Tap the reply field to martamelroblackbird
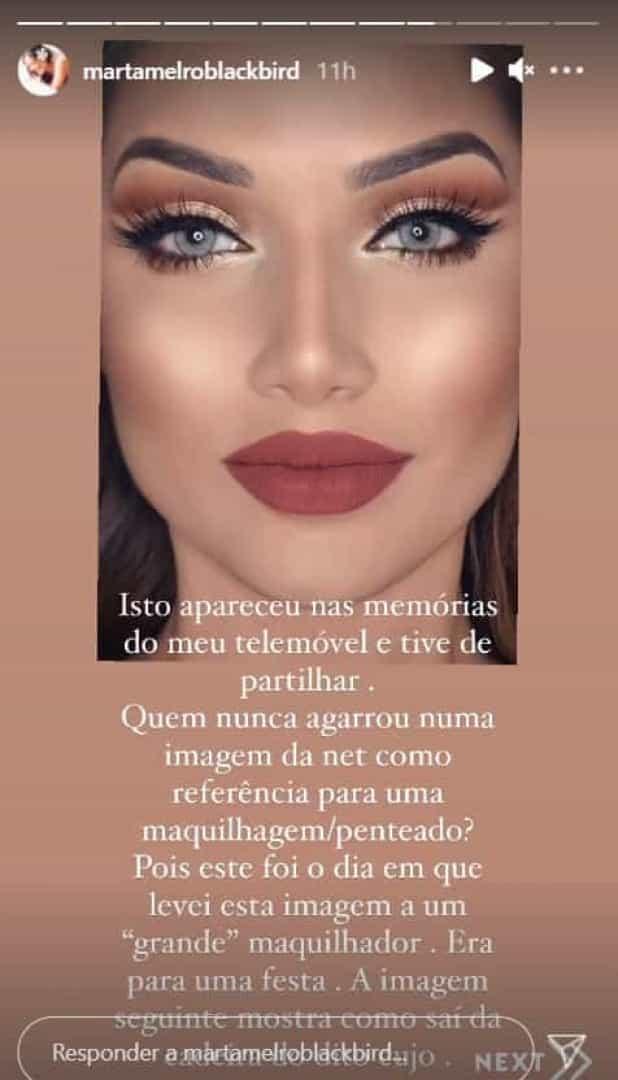 pos(275,1050)
